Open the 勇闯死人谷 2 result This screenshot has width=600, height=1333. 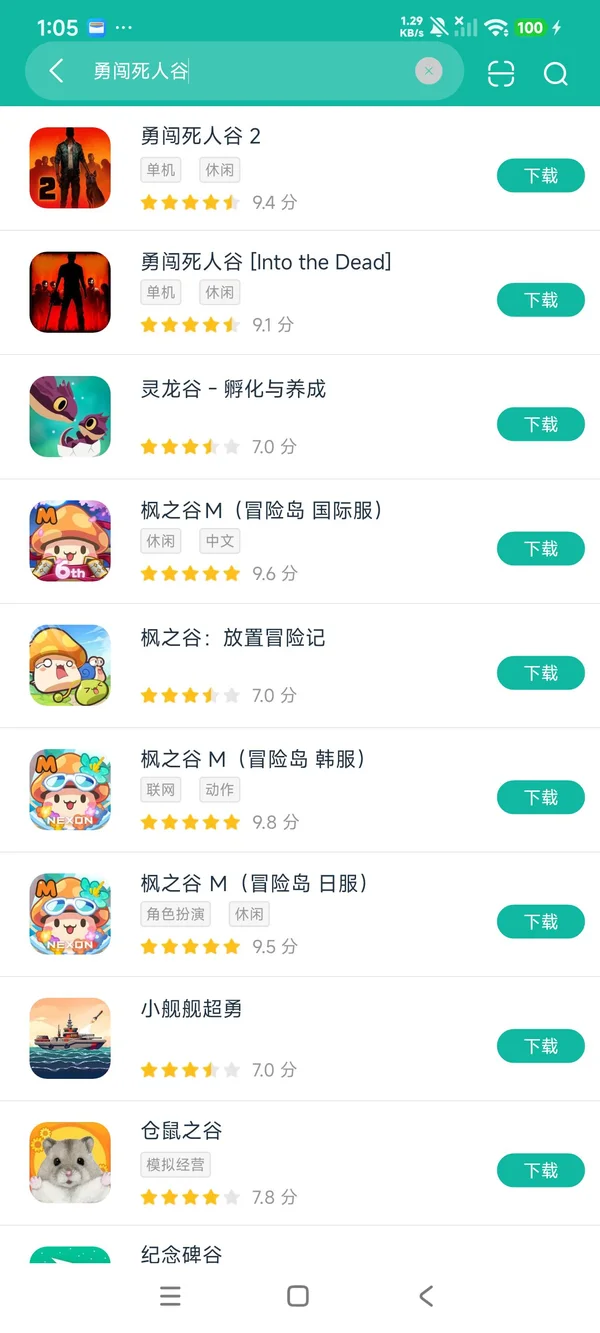click(x=200, y=137)
